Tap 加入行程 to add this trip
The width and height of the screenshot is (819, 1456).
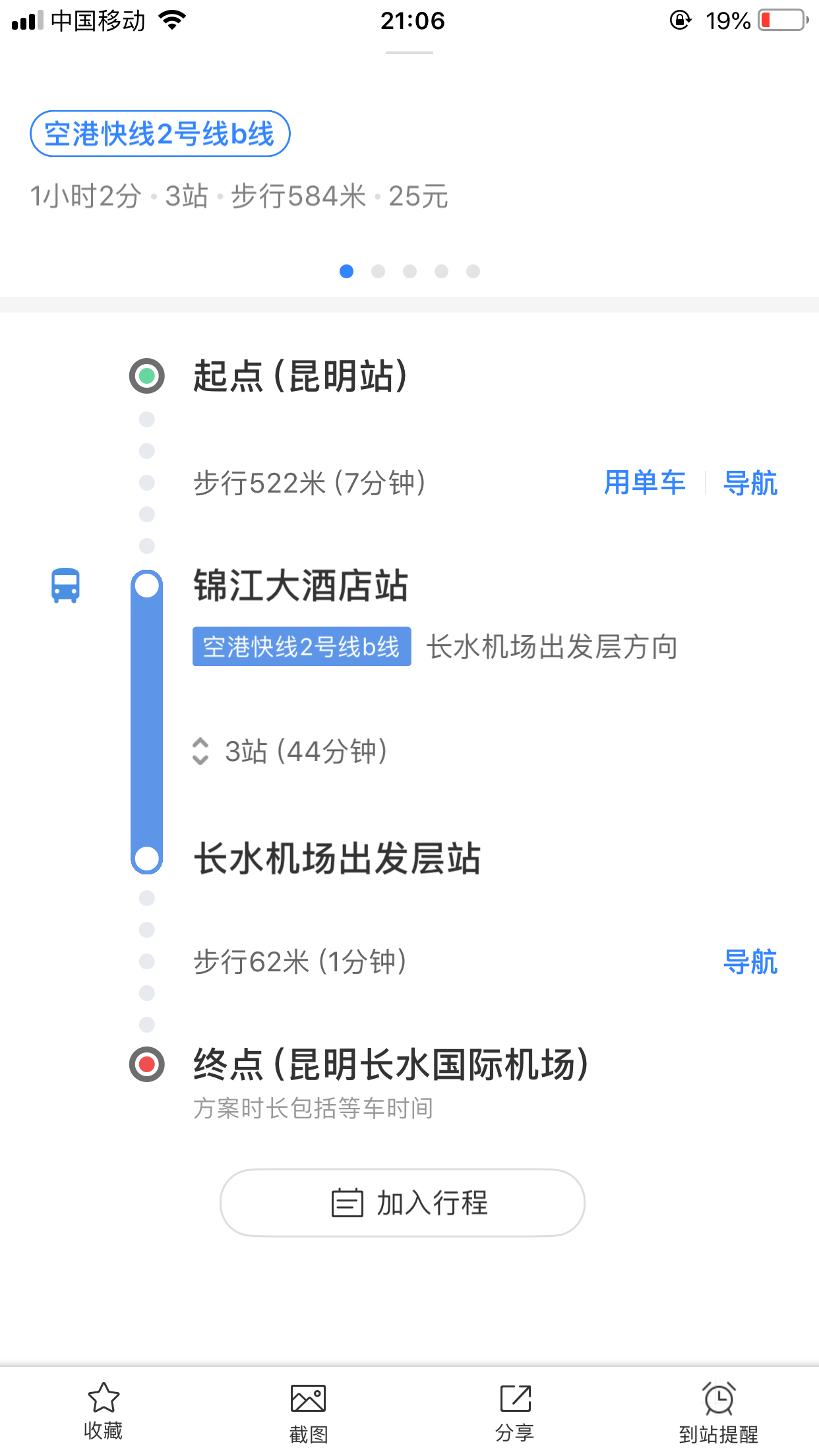tap(402, 1203)
